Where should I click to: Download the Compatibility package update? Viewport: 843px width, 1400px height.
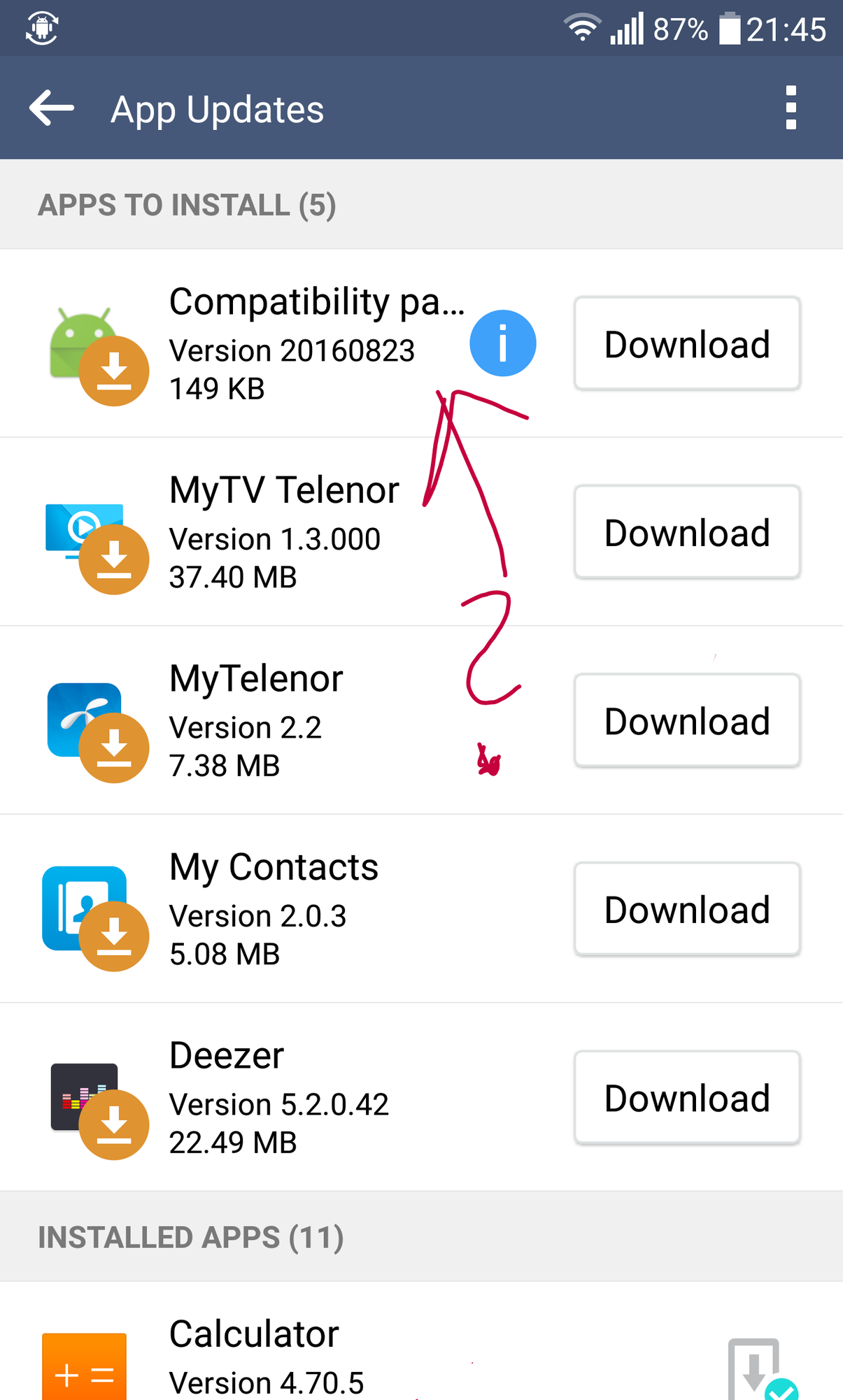pos(687,343)
